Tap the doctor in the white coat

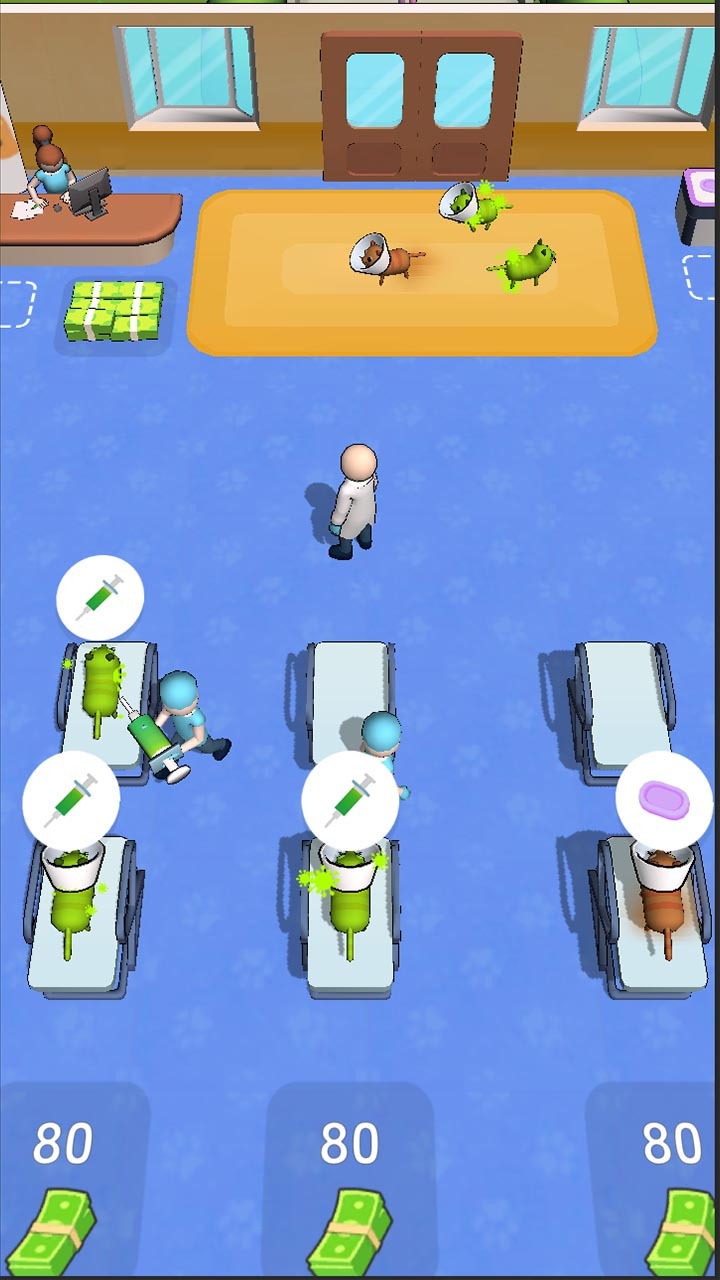(353, 502)
